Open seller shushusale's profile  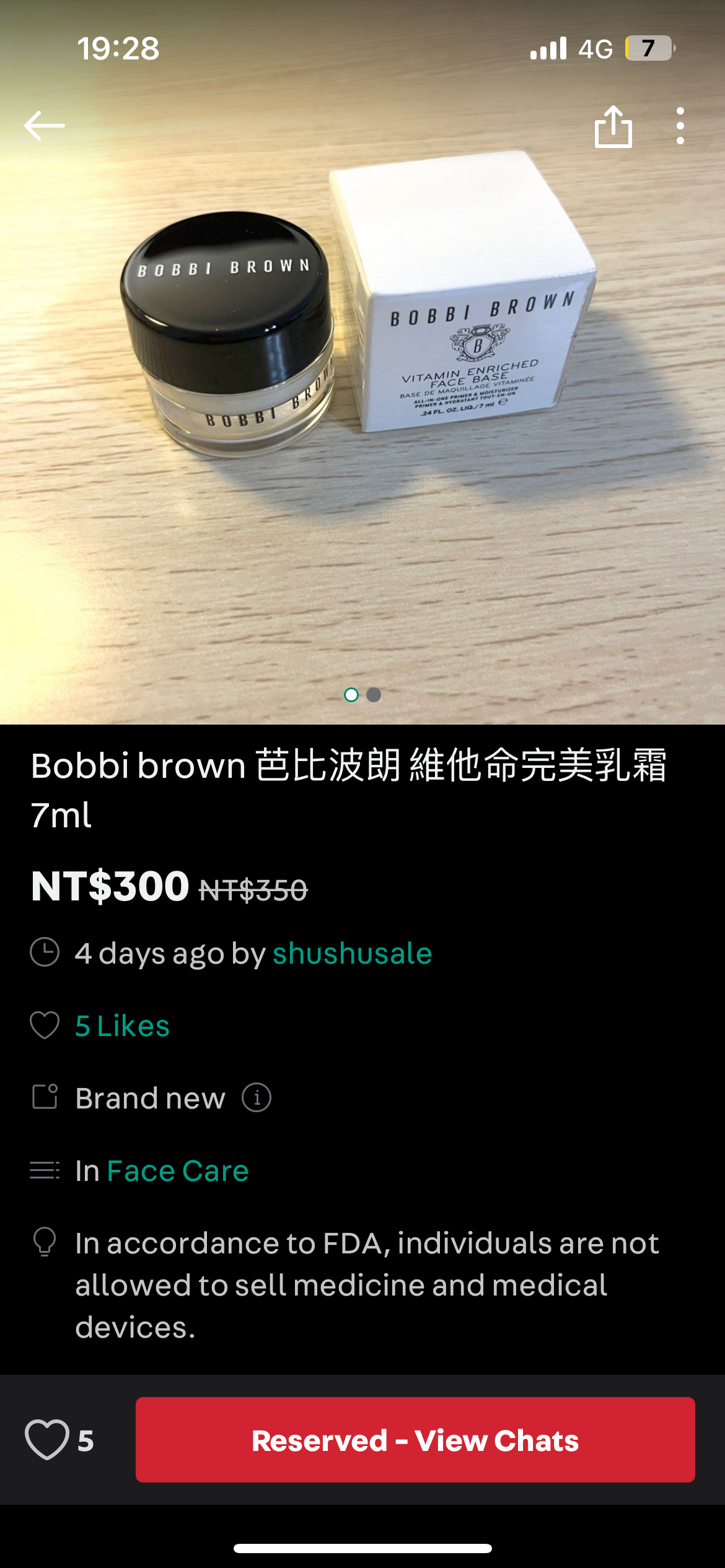352,953
